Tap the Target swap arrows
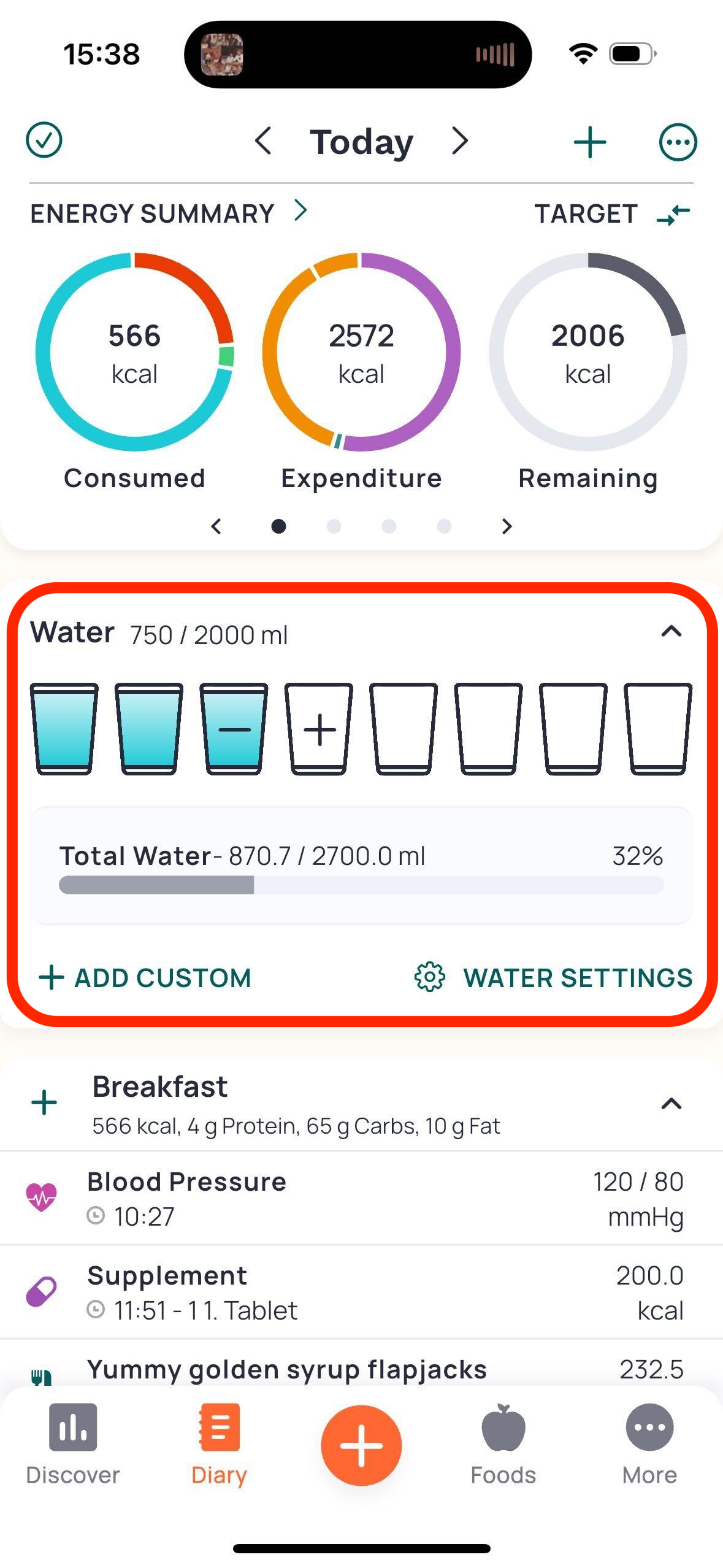723x1568 pixels. [x=673, y=214]
